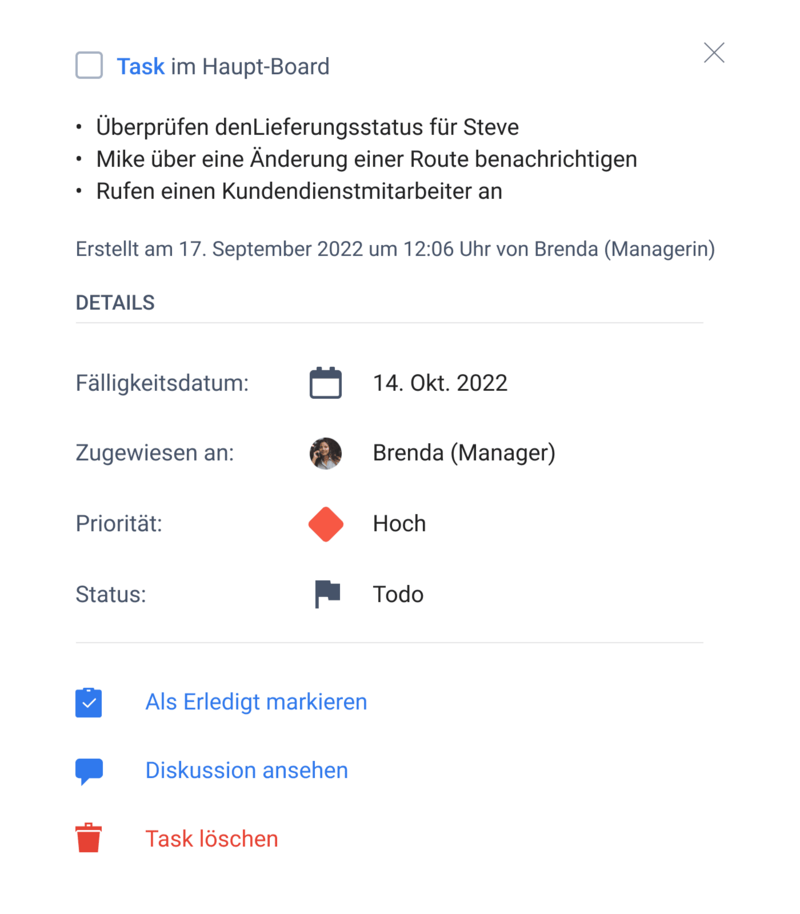Click Task löschen
The image size is (800, 914).
click(212, 838)
